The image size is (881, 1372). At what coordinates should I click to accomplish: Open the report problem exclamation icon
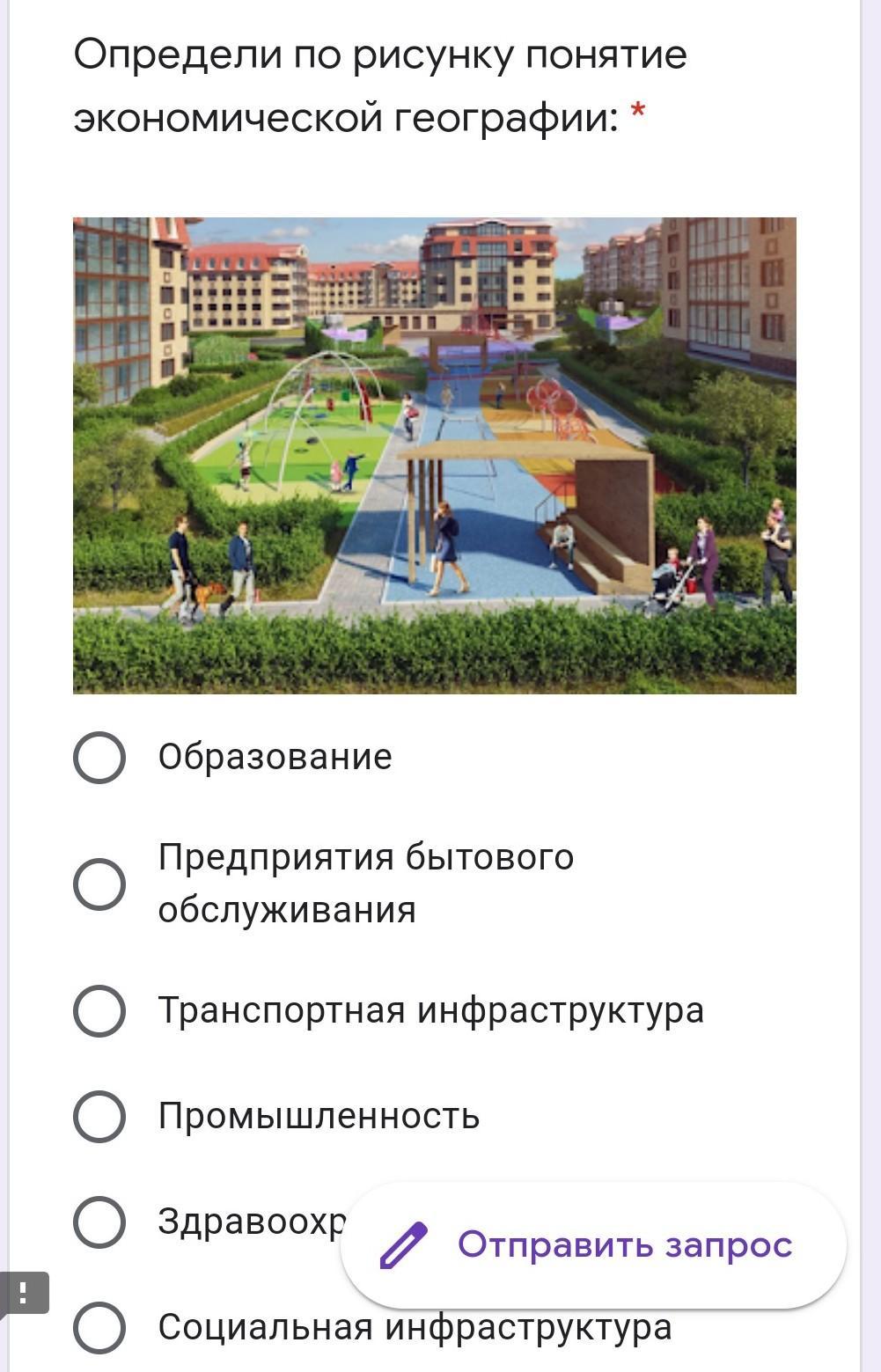click(x=23, y=1293)
